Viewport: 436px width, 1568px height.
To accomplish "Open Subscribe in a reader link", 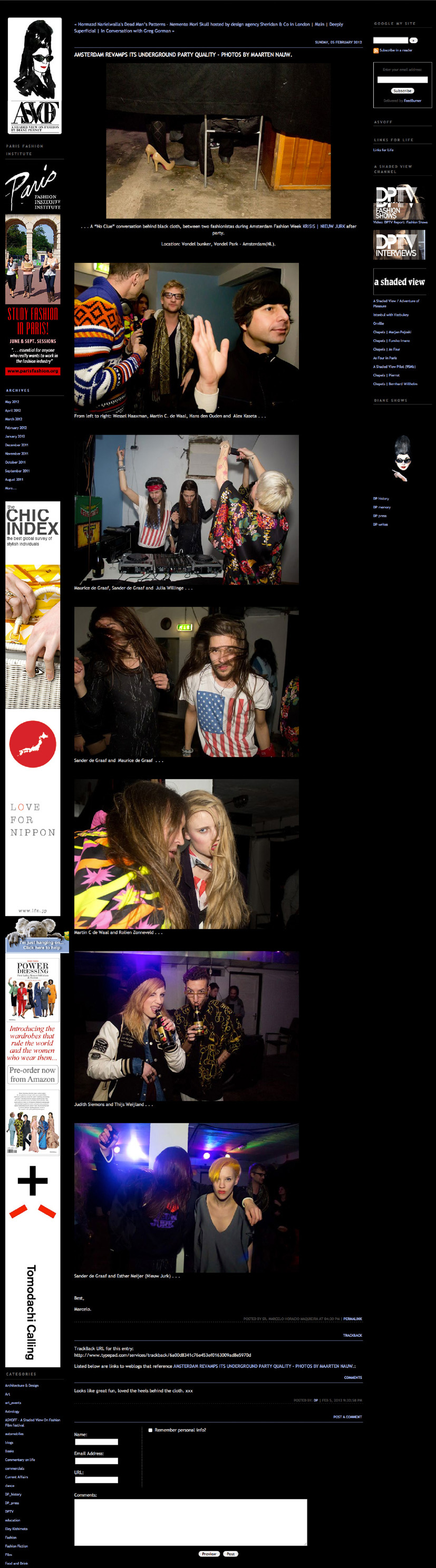I will (395, 51).
